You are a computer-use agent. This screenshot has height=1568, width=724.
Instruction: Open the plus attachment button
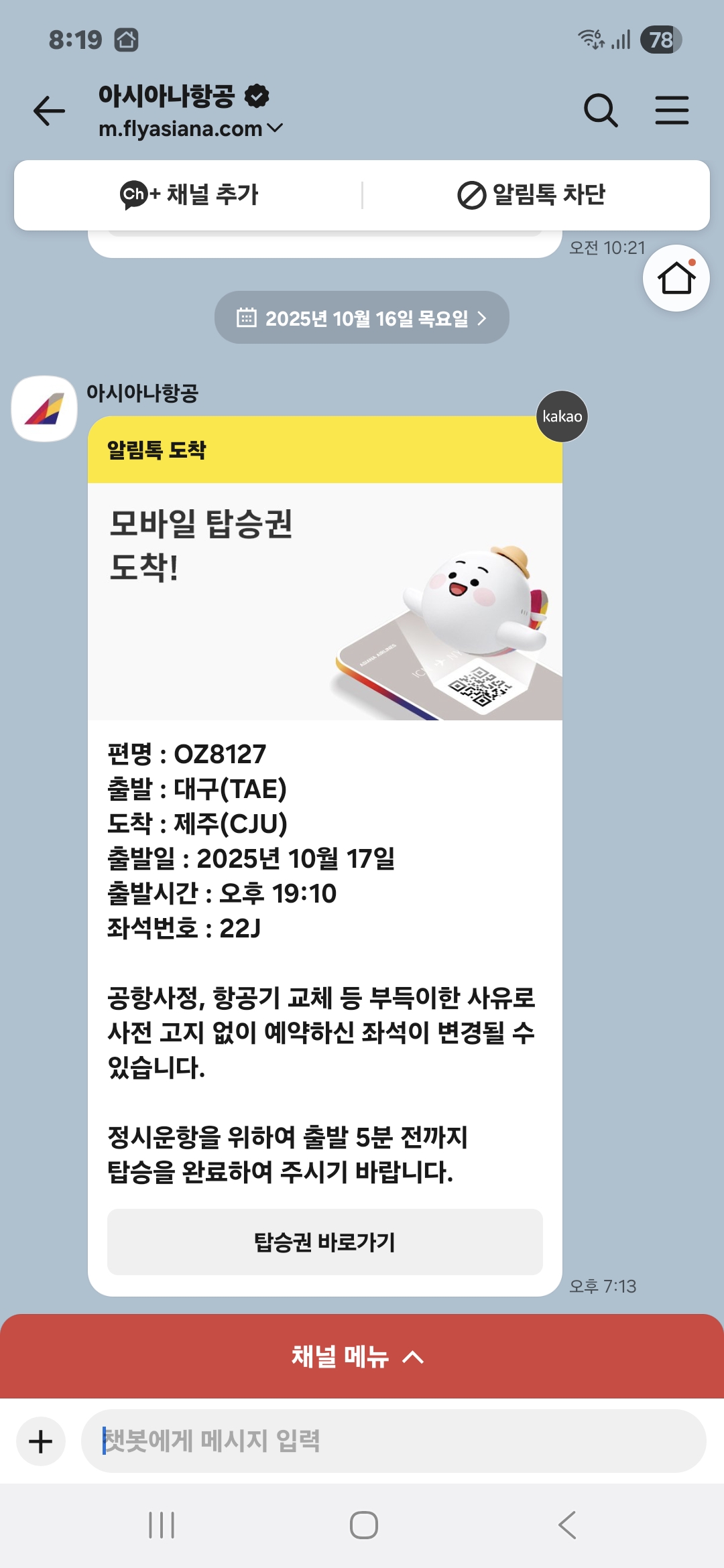41,1441
